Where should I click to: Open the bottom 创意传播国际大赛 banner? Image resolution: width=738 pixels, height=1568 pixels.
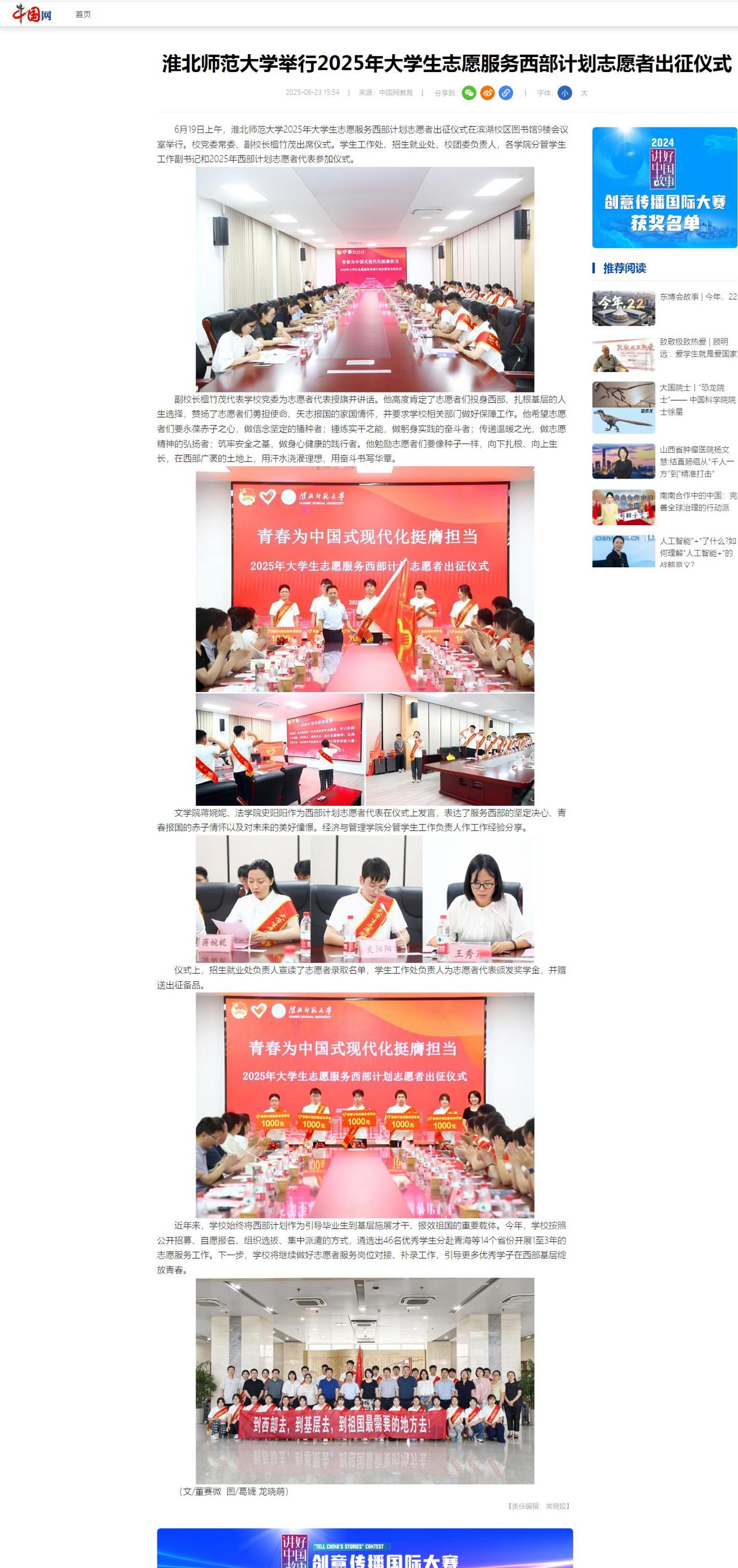[x=365, y=1547]
